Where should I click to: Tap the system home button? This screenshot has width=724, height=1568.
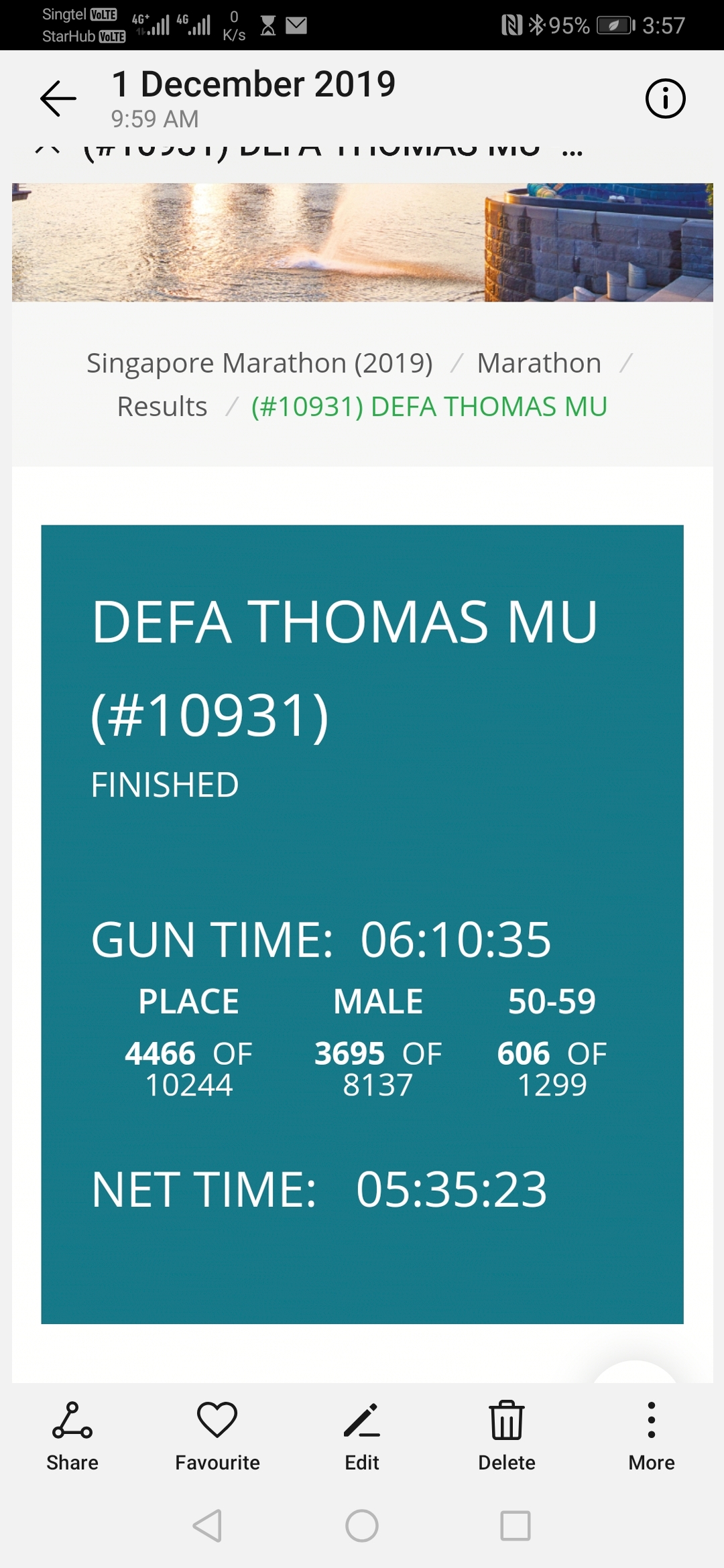click(x=362, y=1526)
